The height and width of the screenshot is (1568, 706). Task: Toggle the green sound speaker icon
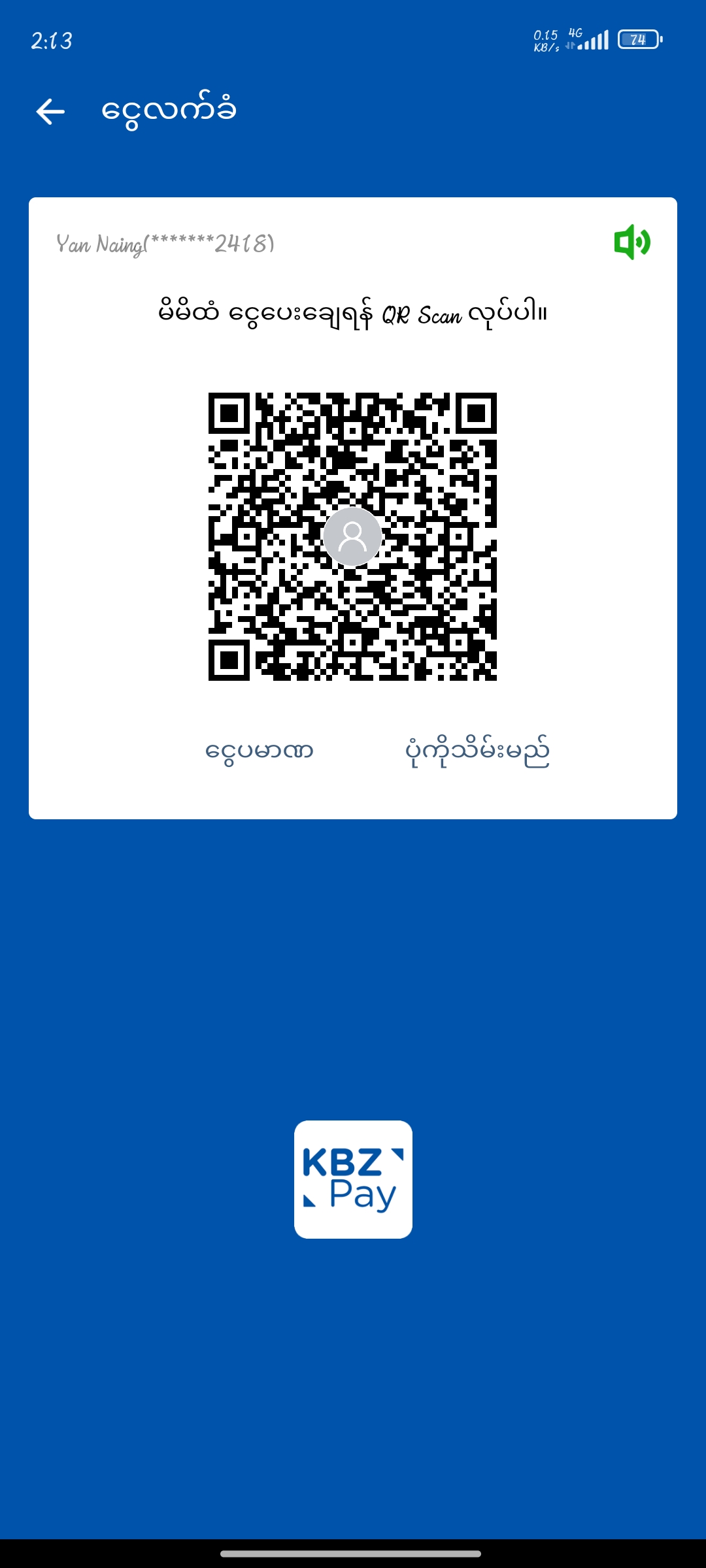tap(631, 242)
